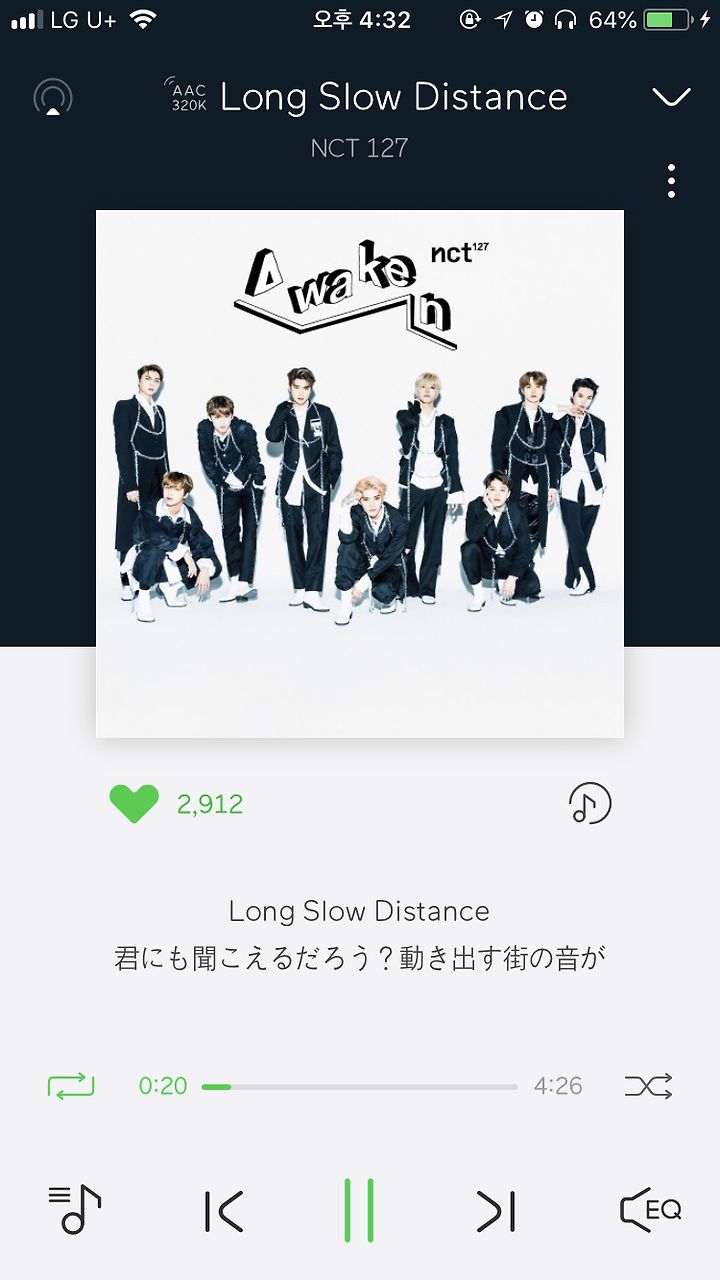This screenshot has height=1280, width=720.
Task: Toggle shuffle playback
Action: tap(648, 1086)
